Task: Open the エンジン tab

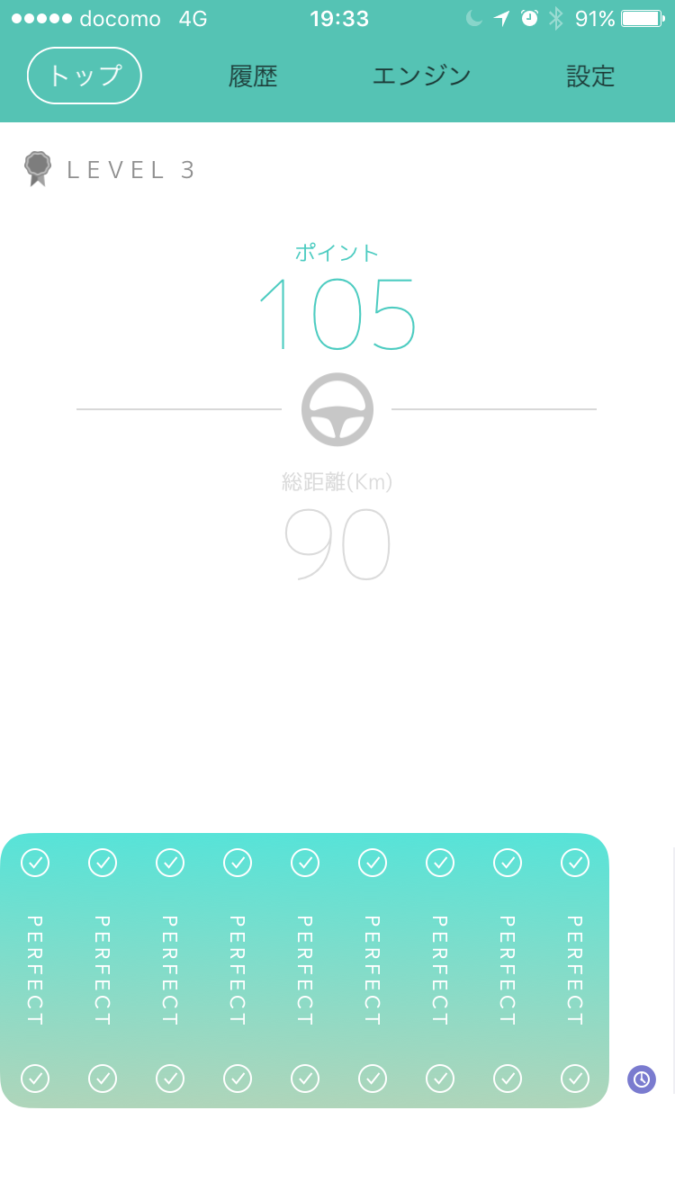Action: 421,76
